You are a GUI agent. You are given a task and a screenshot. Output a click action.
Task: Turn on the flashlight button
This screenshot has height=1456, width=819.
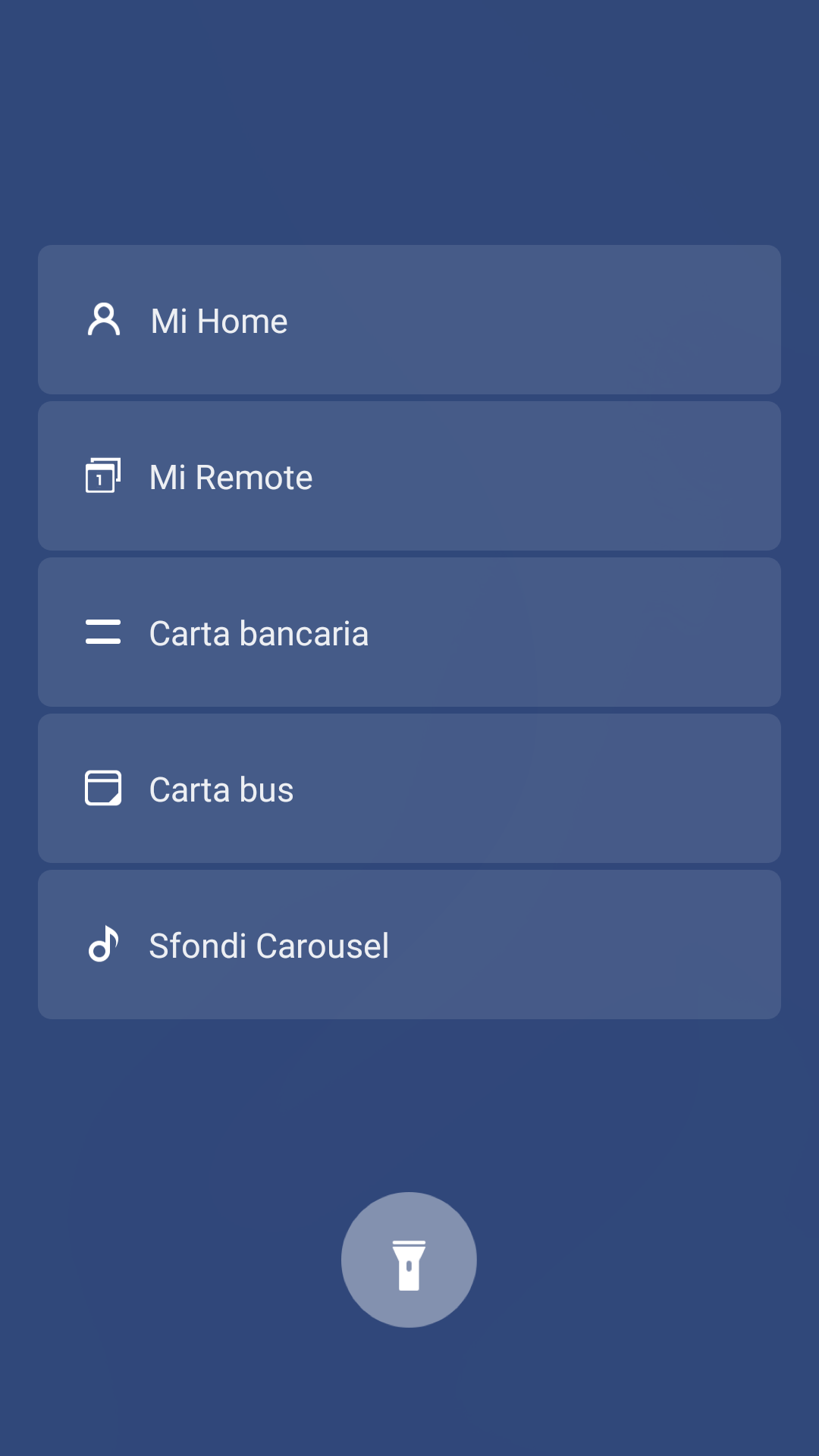[409, 1260]
